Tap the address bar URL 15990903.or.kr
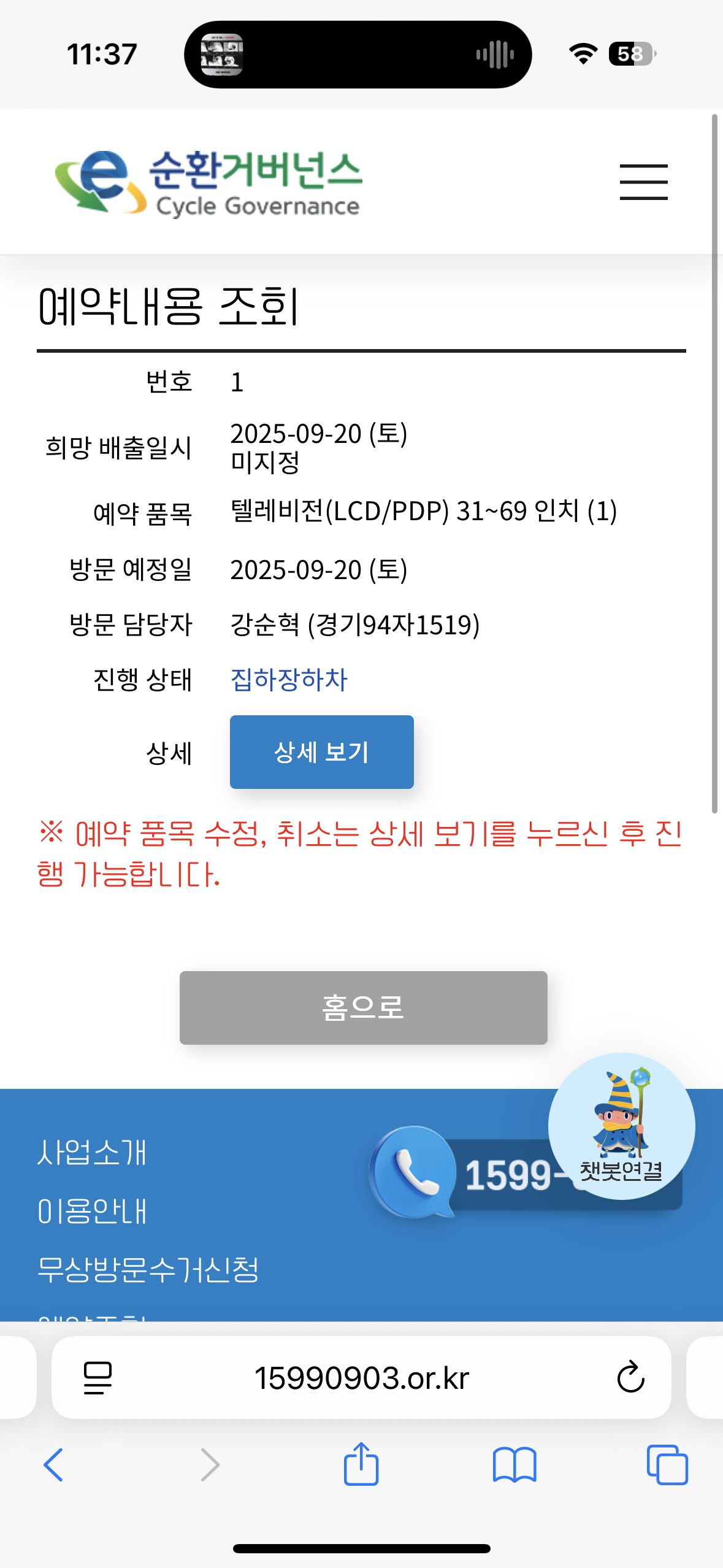 pyautogui.click(x=362, y=1378)
